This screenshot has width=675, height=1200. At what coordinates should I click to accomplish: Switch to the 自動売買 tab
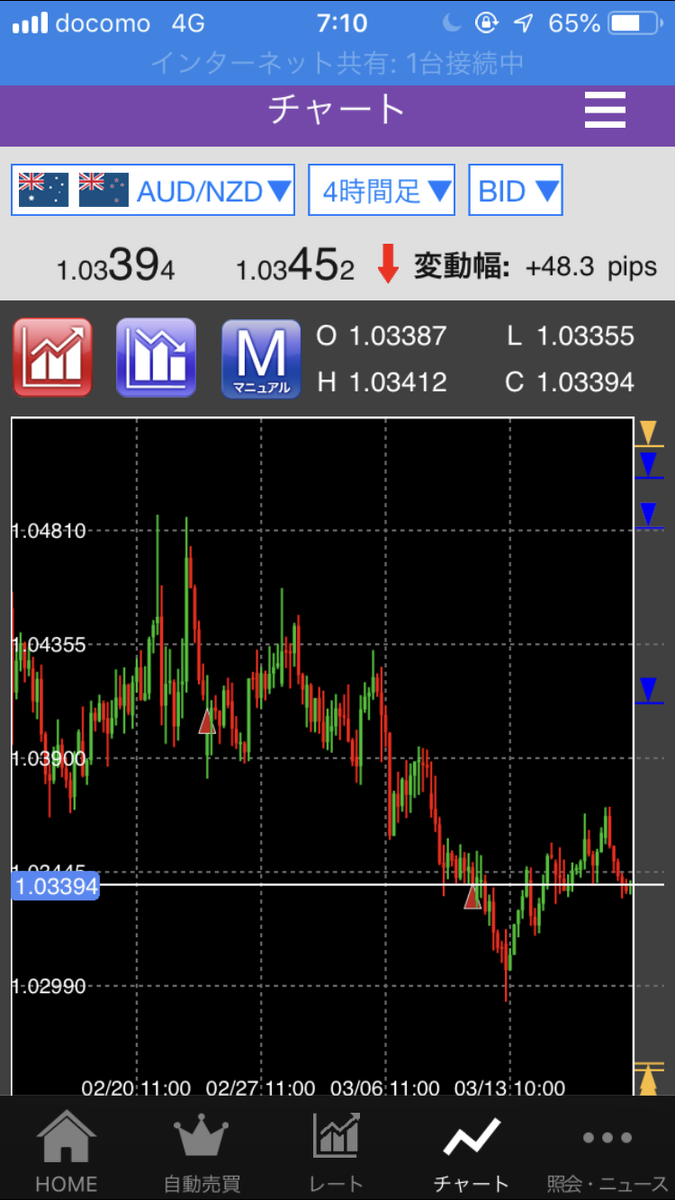click(202, 1152)
